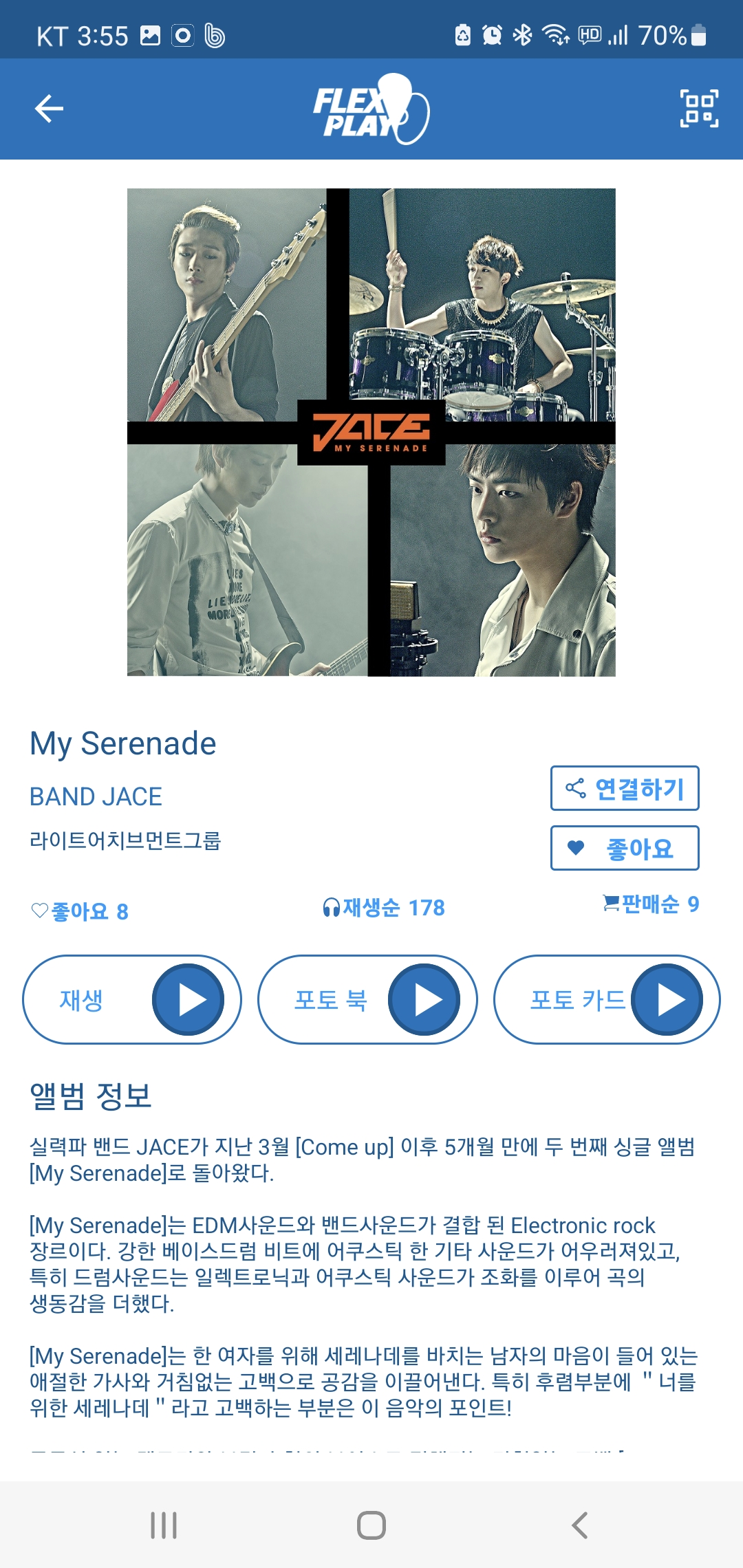743x1568 pixels.
Task: View the My Serenade album cover
Action: coord(371,433)
